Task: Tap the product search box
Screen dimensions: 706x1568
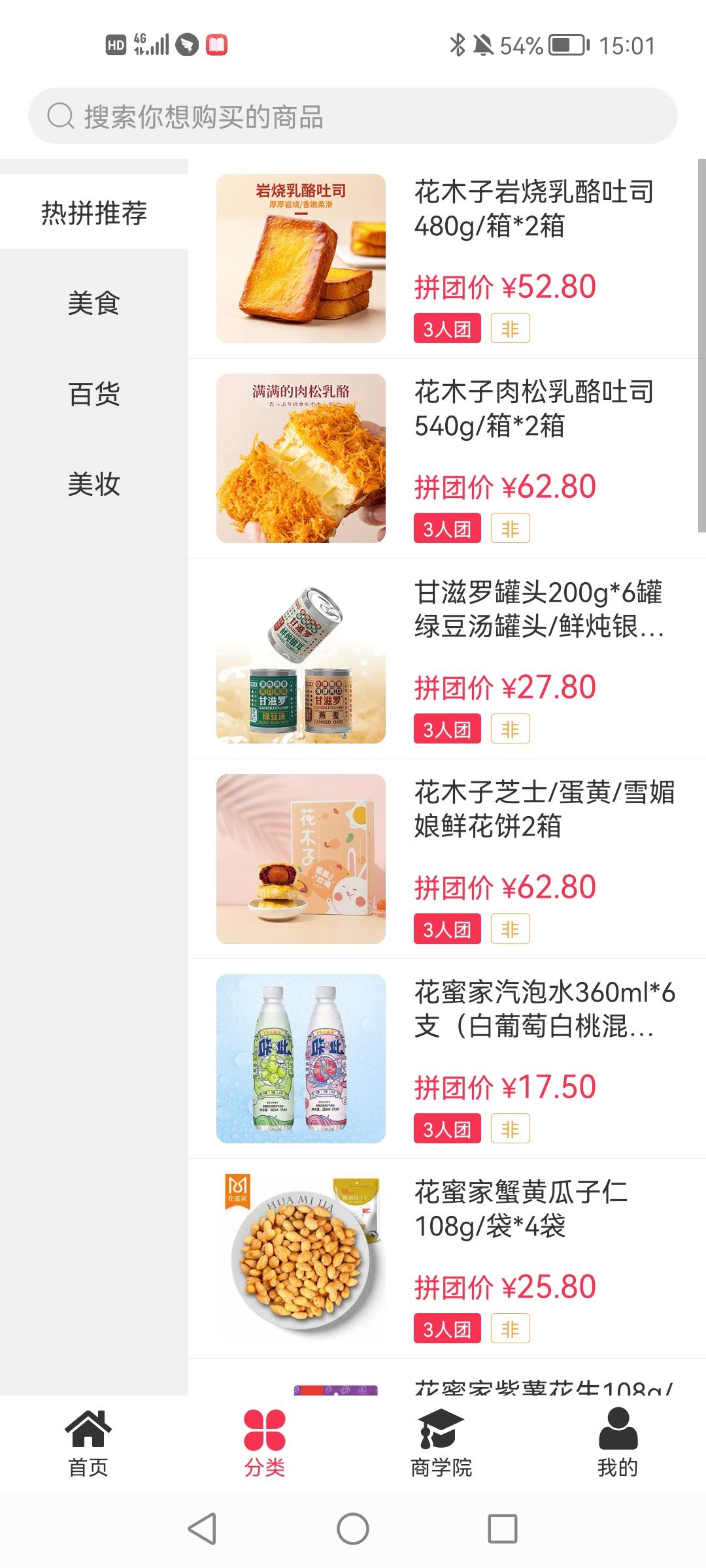Action: click(x=353, y=116)
